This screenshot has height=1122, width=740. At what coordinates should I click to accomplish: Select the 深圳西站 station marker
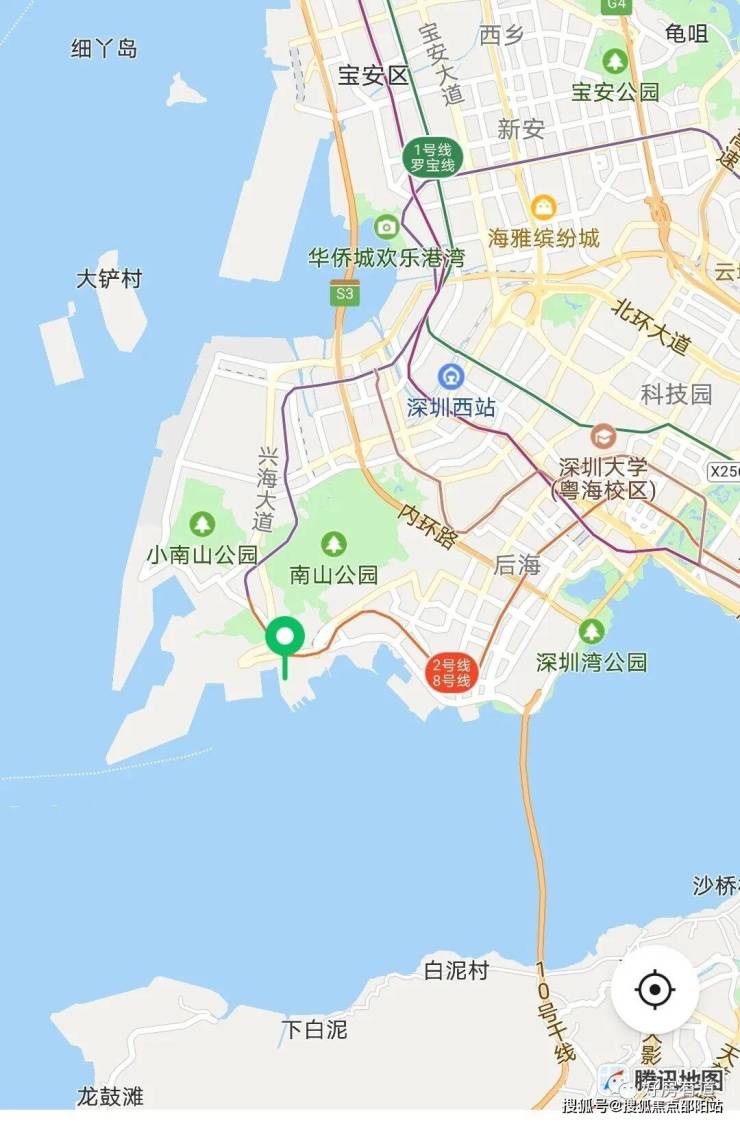coord(451,378)
